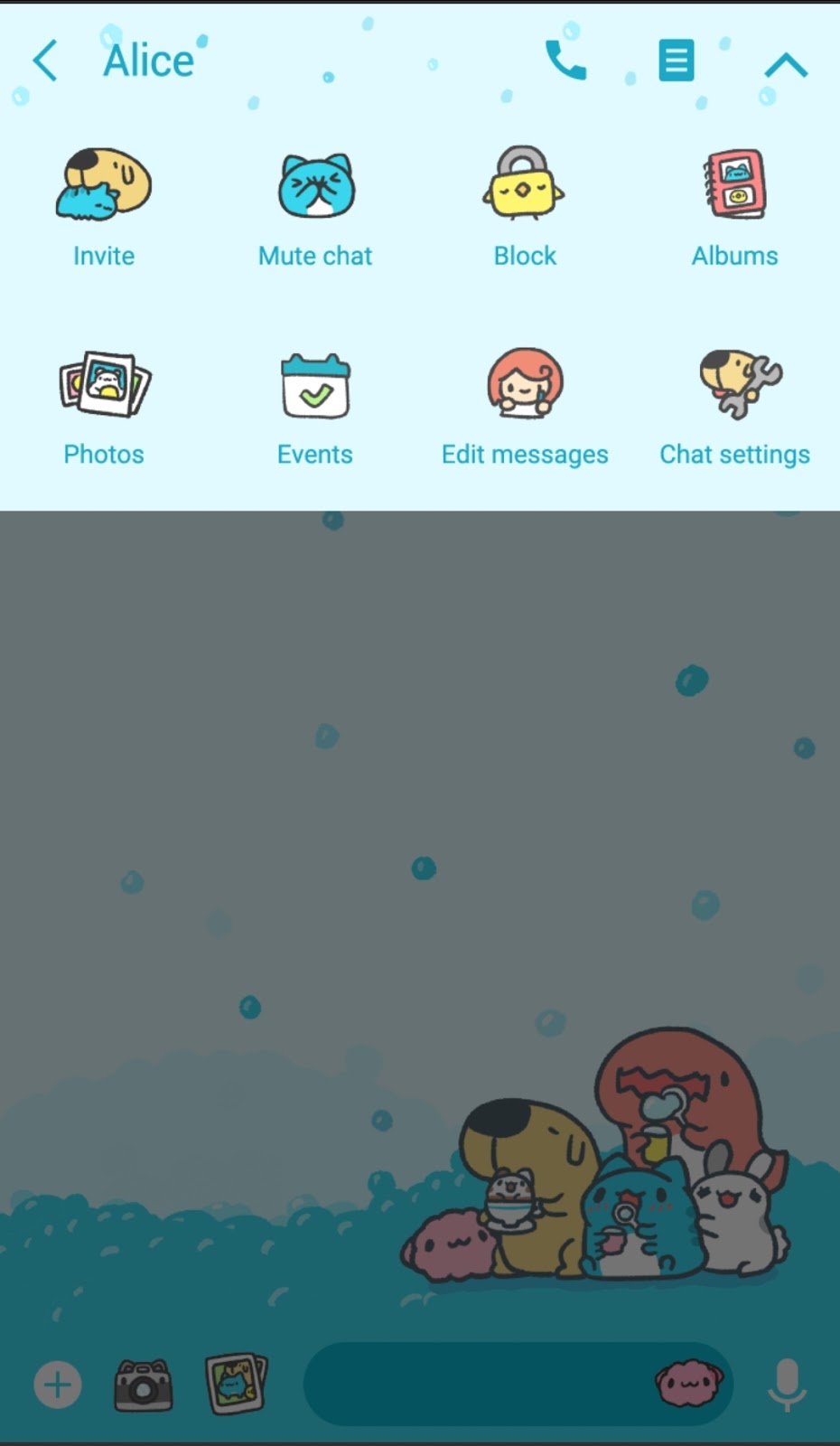Screen dimensions: 840x1446
Task: Record a voice message
Action: point(787,1384)
